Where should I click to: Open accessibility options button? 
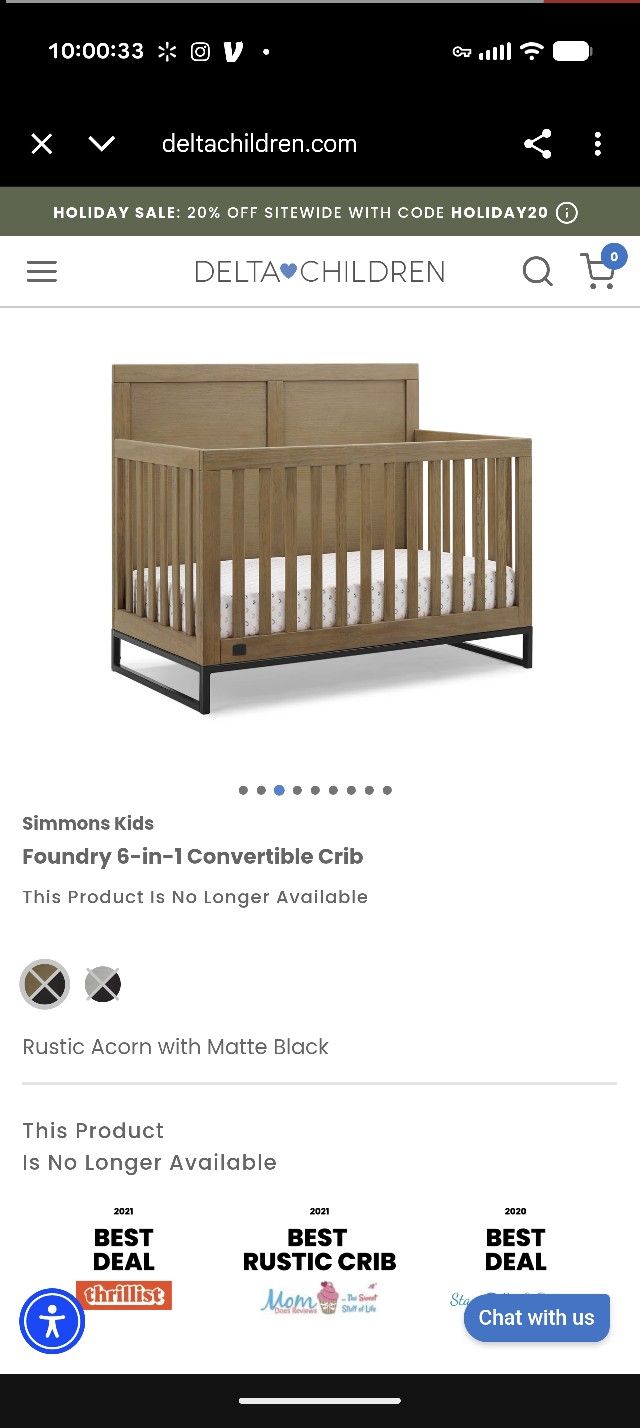click(x=52, y=1322)
